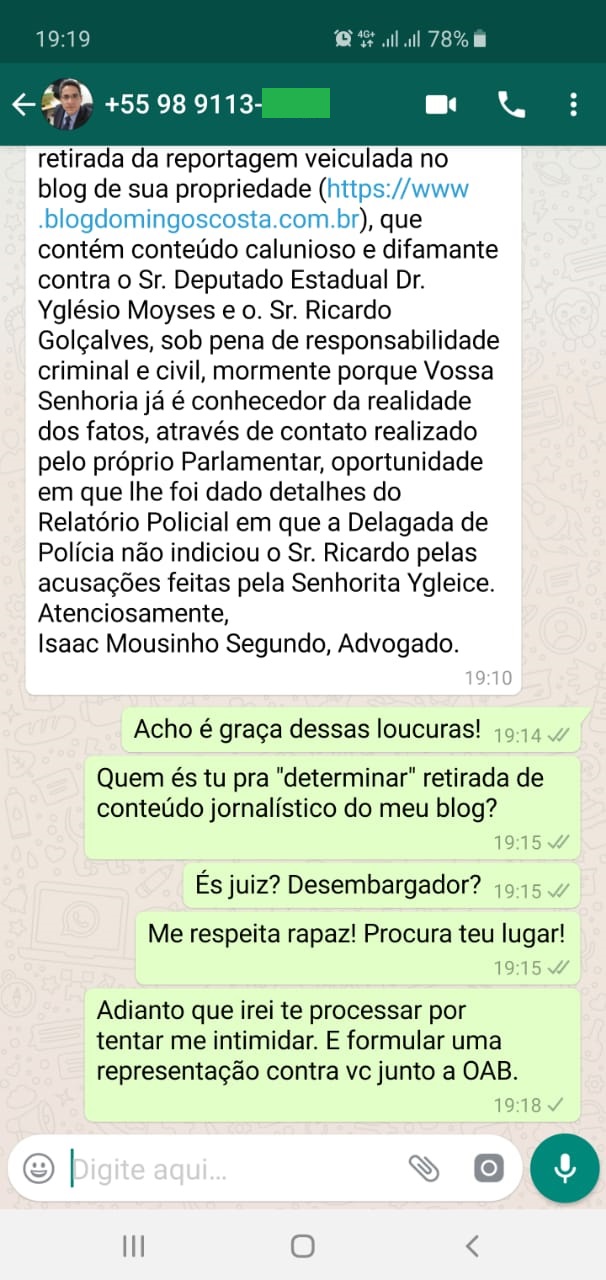The image size is (606, 1280).
Task: Go back to the chat list
Action: click(22, 105)
